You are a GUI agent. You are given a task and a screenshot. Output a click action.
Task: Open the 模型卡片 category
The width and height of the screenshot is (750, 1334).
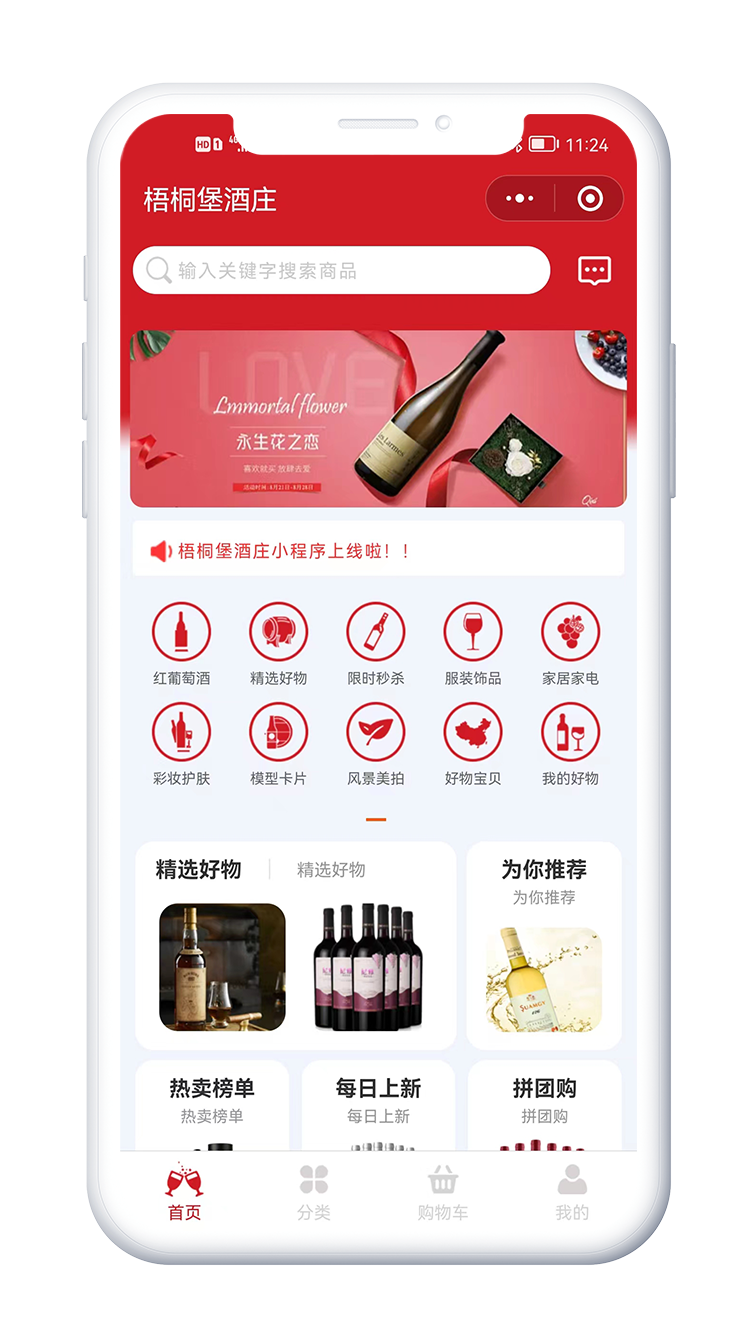click(x=278, y=743)
